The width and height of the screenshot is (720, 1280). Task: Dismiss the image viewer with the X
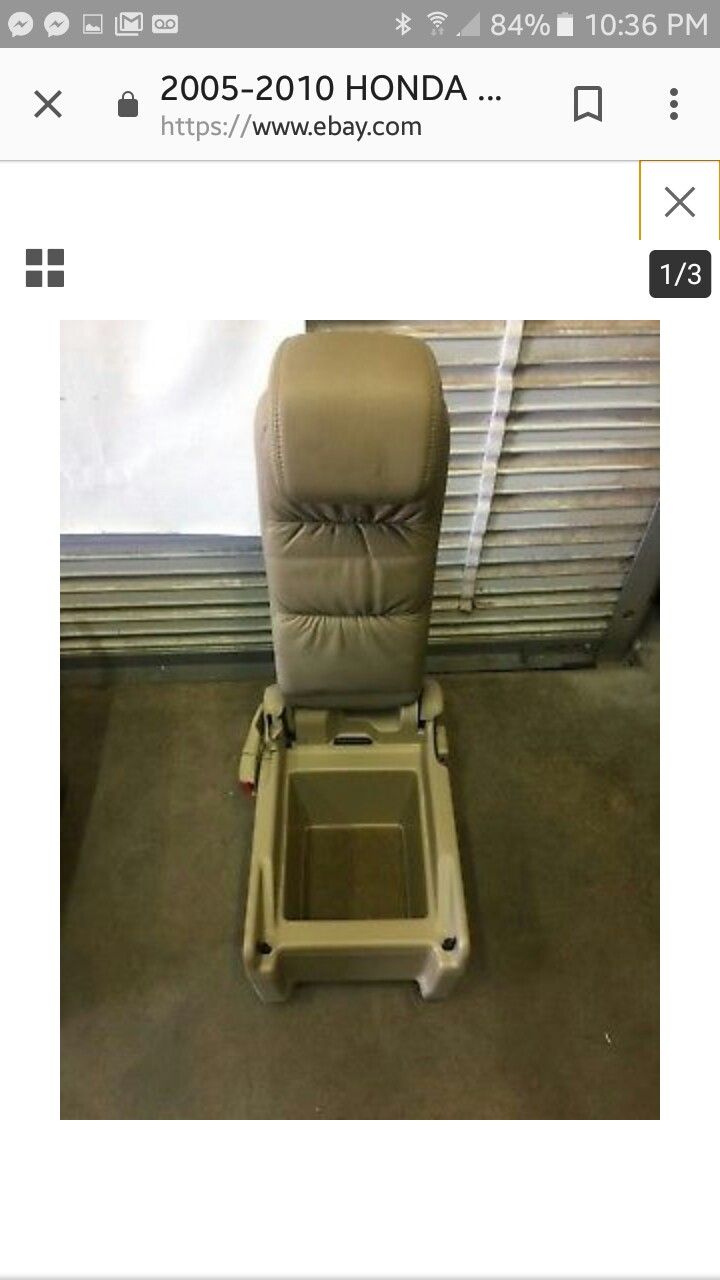click(x=680, y=202)
